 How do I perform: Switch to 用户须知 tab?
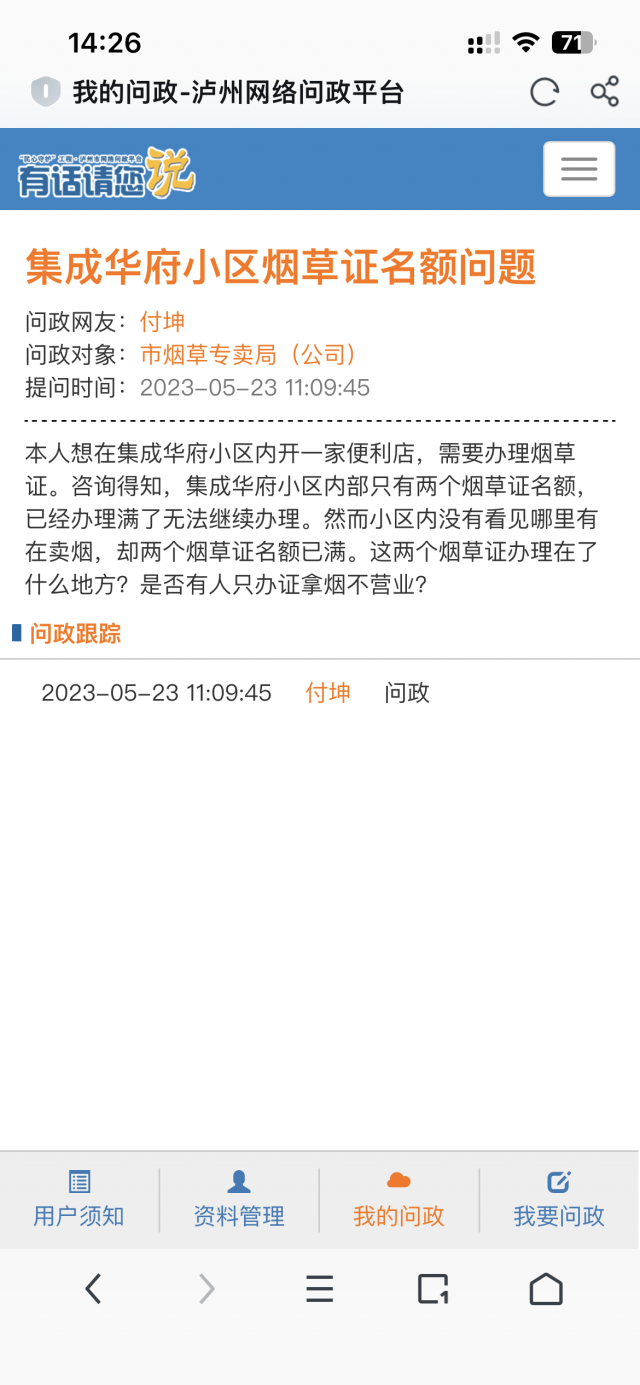click(79, 1200)
